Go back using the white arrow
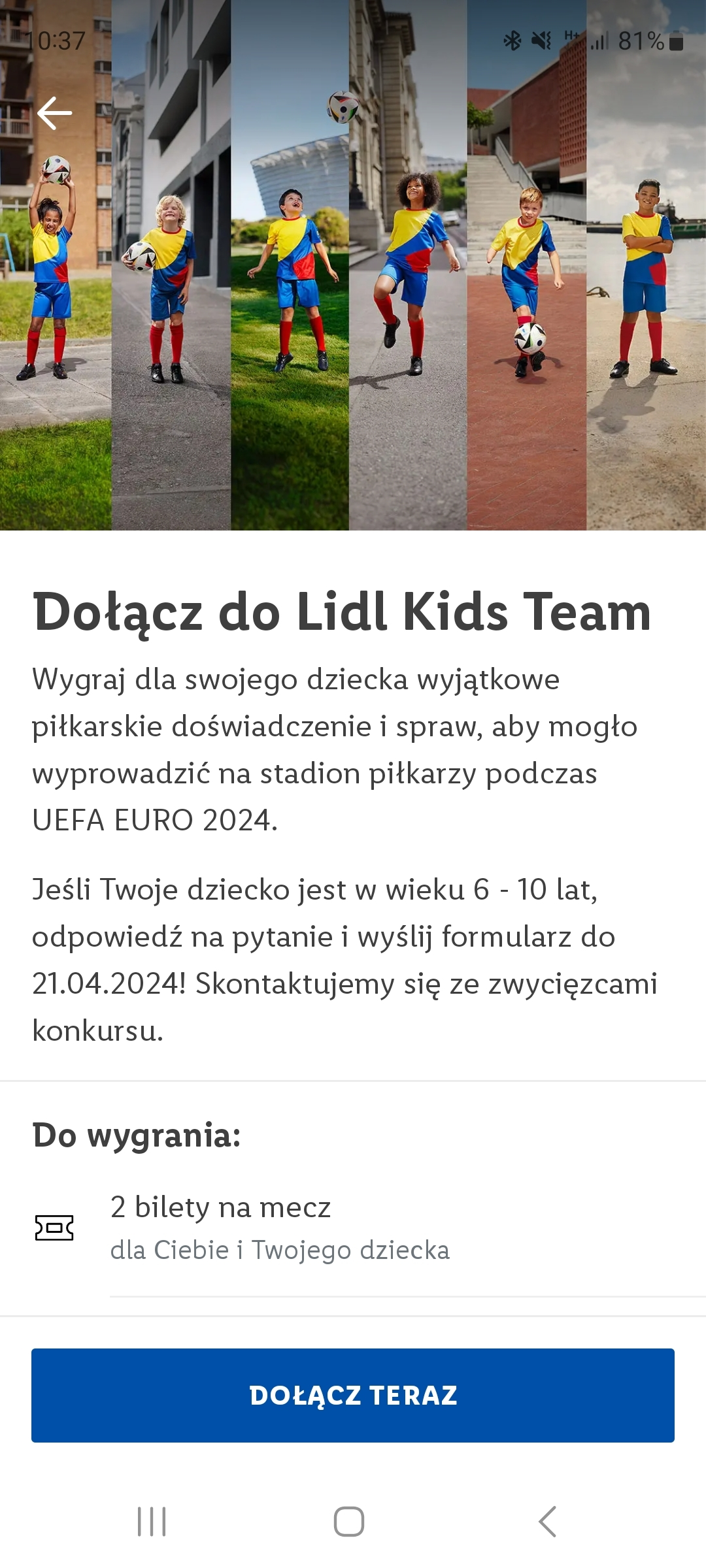 click(55, 113)
